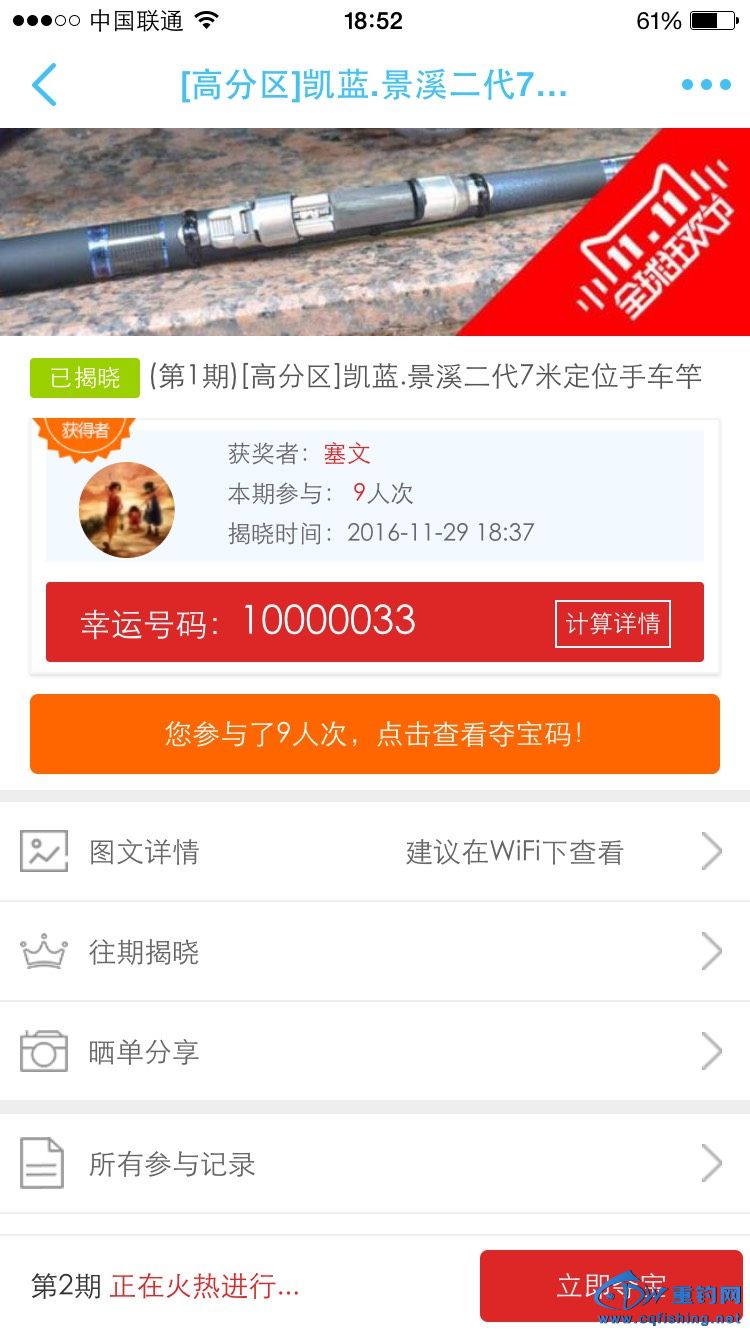Open 往期揭晓 past results

tap(375, 952)
